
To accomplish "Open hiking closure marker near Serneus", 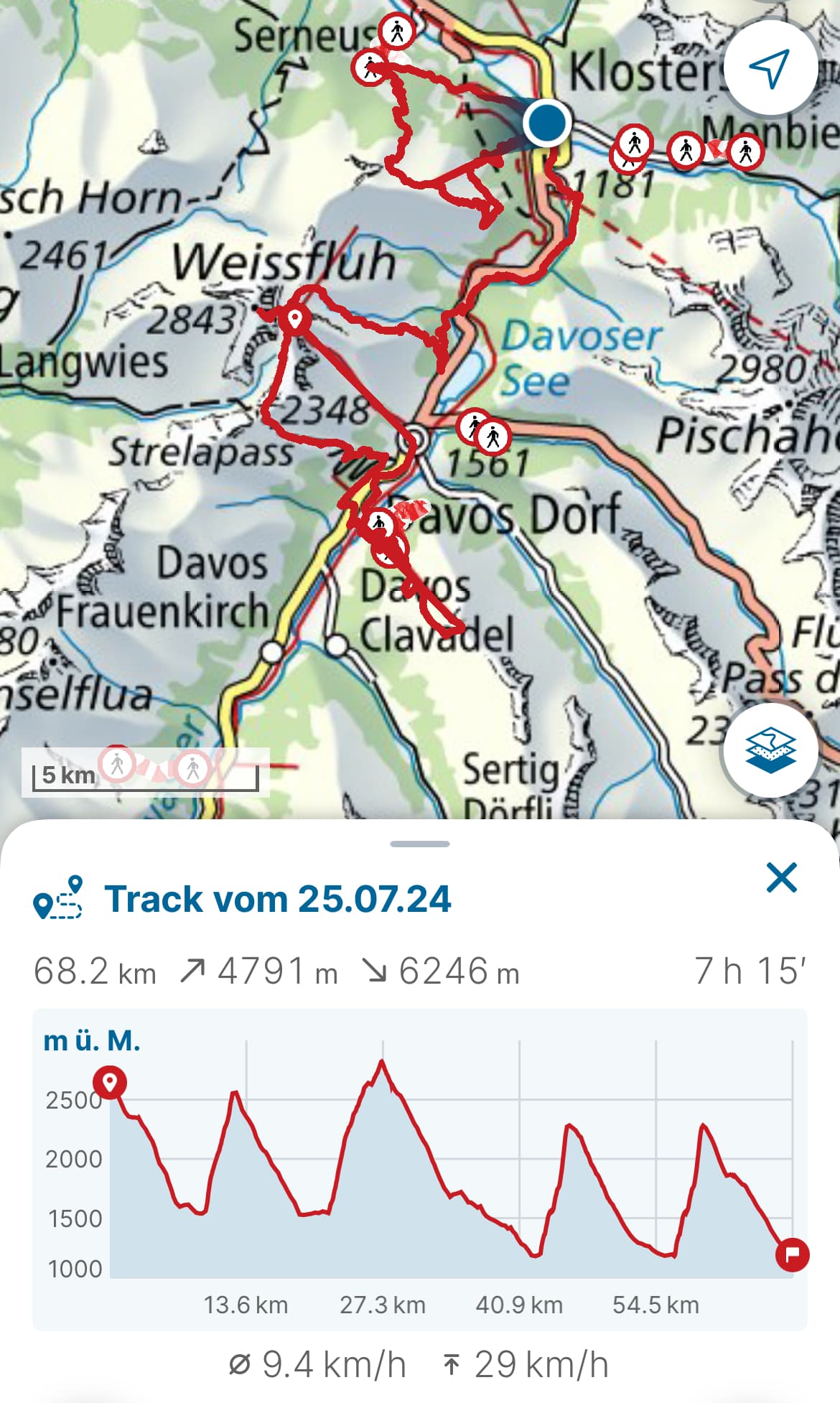I will coord(396,31).
